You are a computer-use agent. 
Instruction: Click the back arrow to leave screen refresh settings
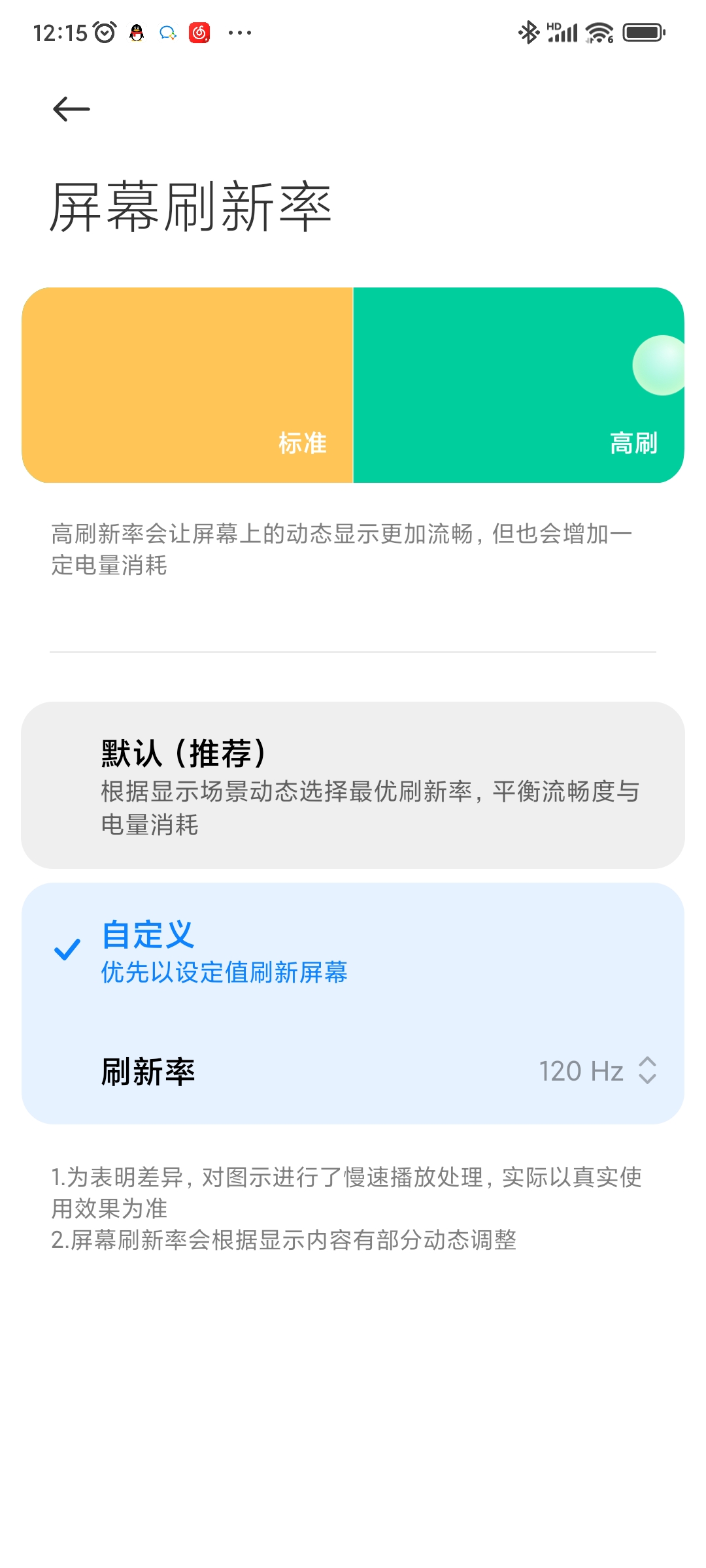click(72, 110)
